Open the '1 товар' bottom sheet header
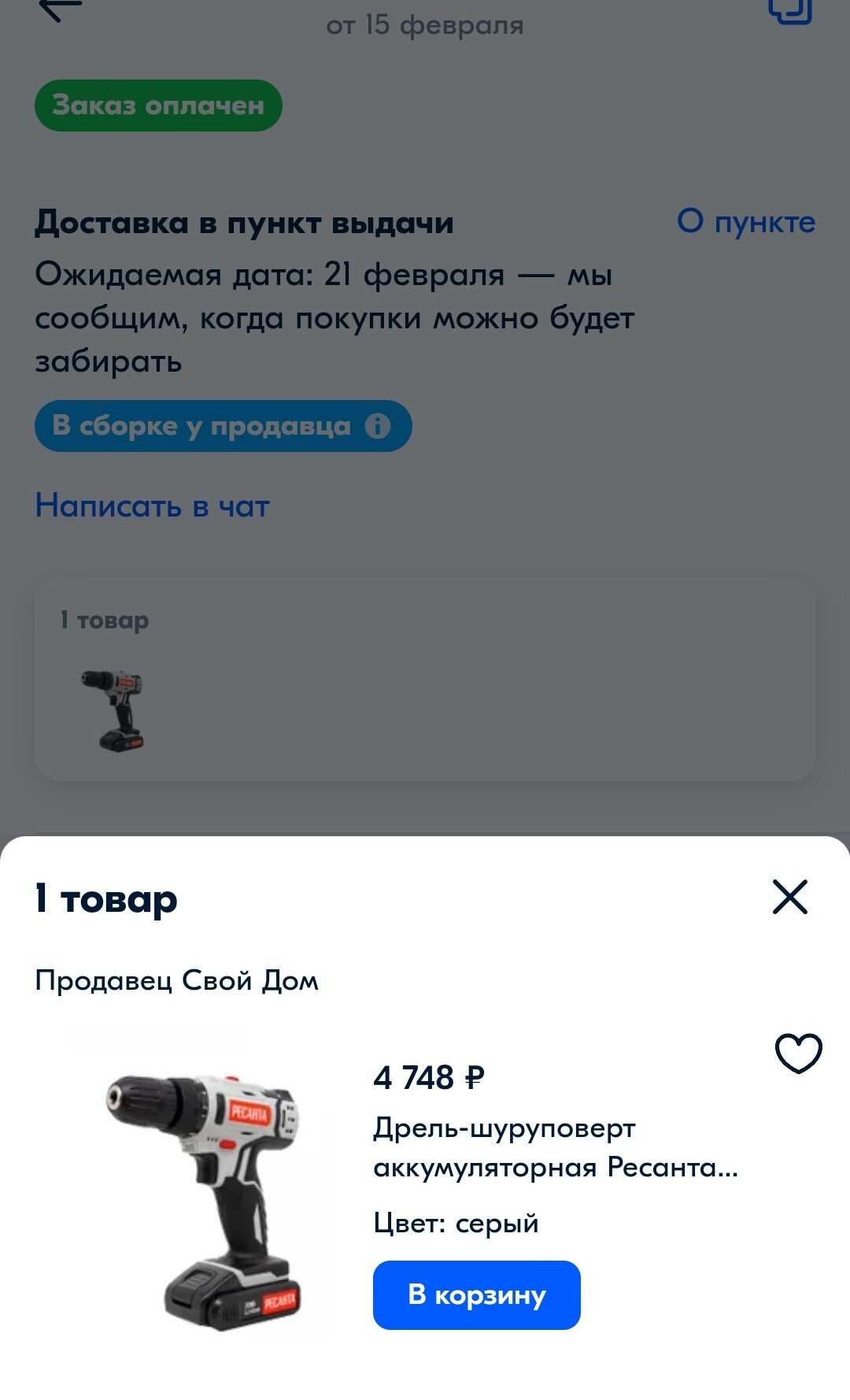The width and height of the screenshot is (850, 1400). click(x=106, y=897)
